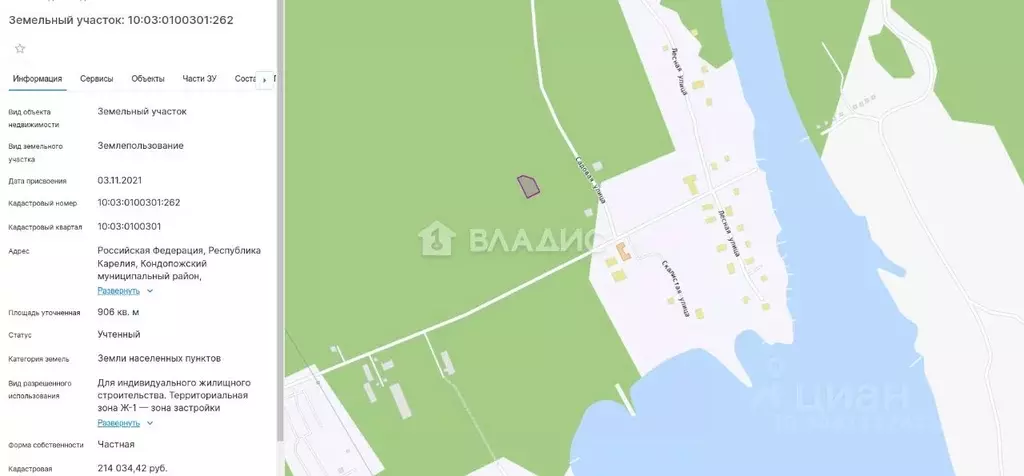Switch to the Объекты tab
The width and height of the screenshot is (1024, 476).
(148, 79)
